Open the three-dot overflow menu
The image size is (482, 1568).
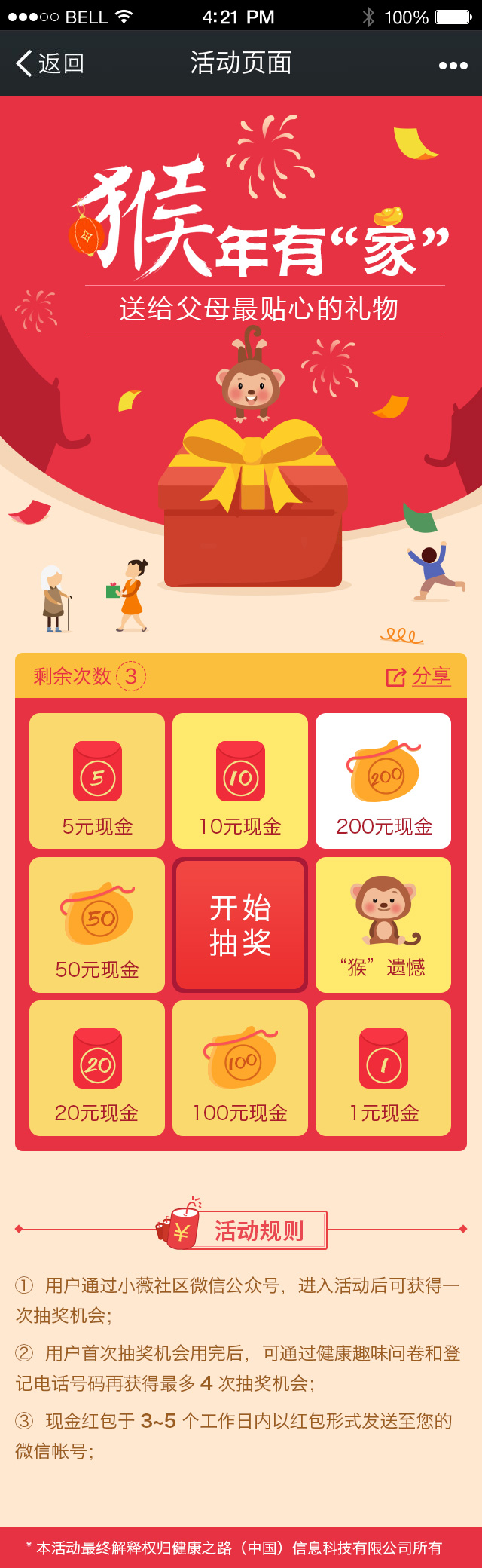tap(453, 66)
